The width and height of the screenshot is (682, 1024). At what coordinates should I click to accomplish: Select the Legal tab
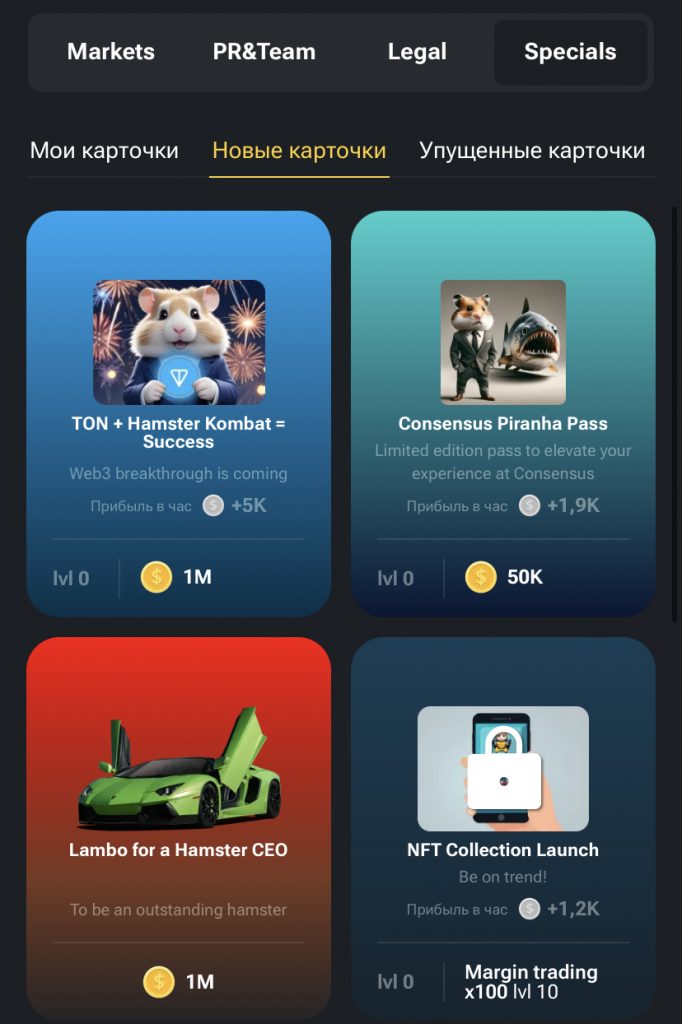click(417, 52)
